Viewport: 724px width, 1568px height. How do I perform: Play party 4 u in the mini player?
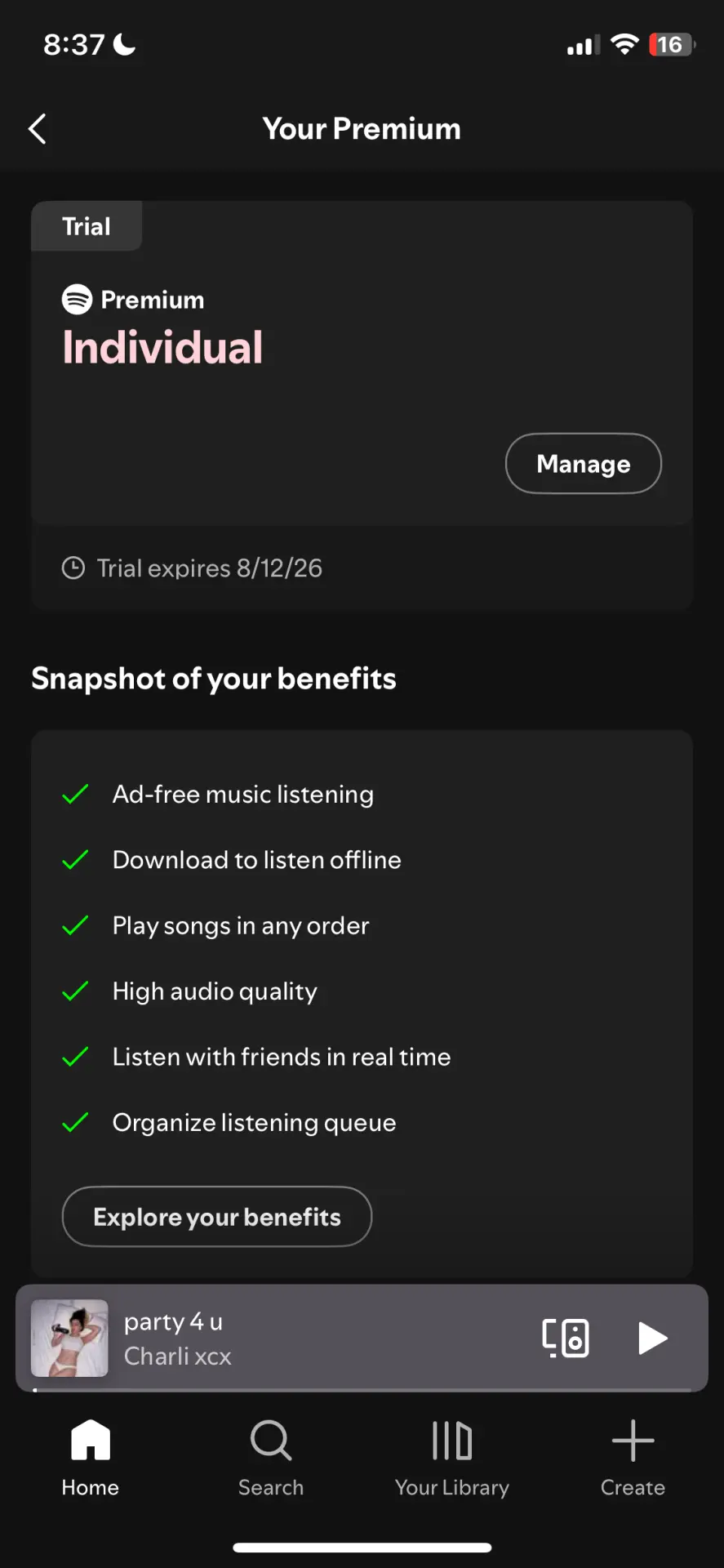(652, 1339)
